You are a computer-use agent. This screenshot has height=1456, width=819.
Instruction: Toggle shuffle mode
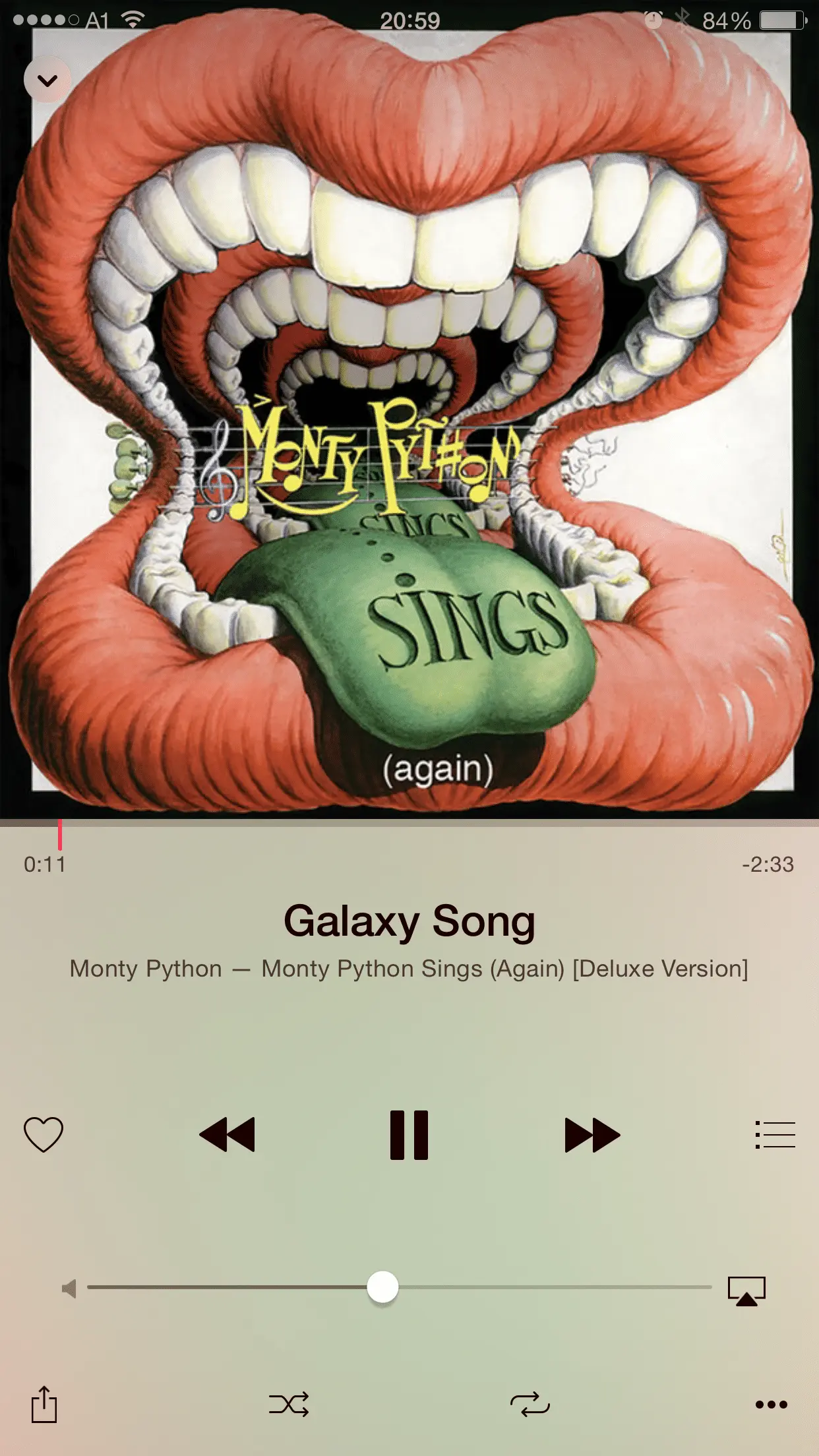(289, 1404)
